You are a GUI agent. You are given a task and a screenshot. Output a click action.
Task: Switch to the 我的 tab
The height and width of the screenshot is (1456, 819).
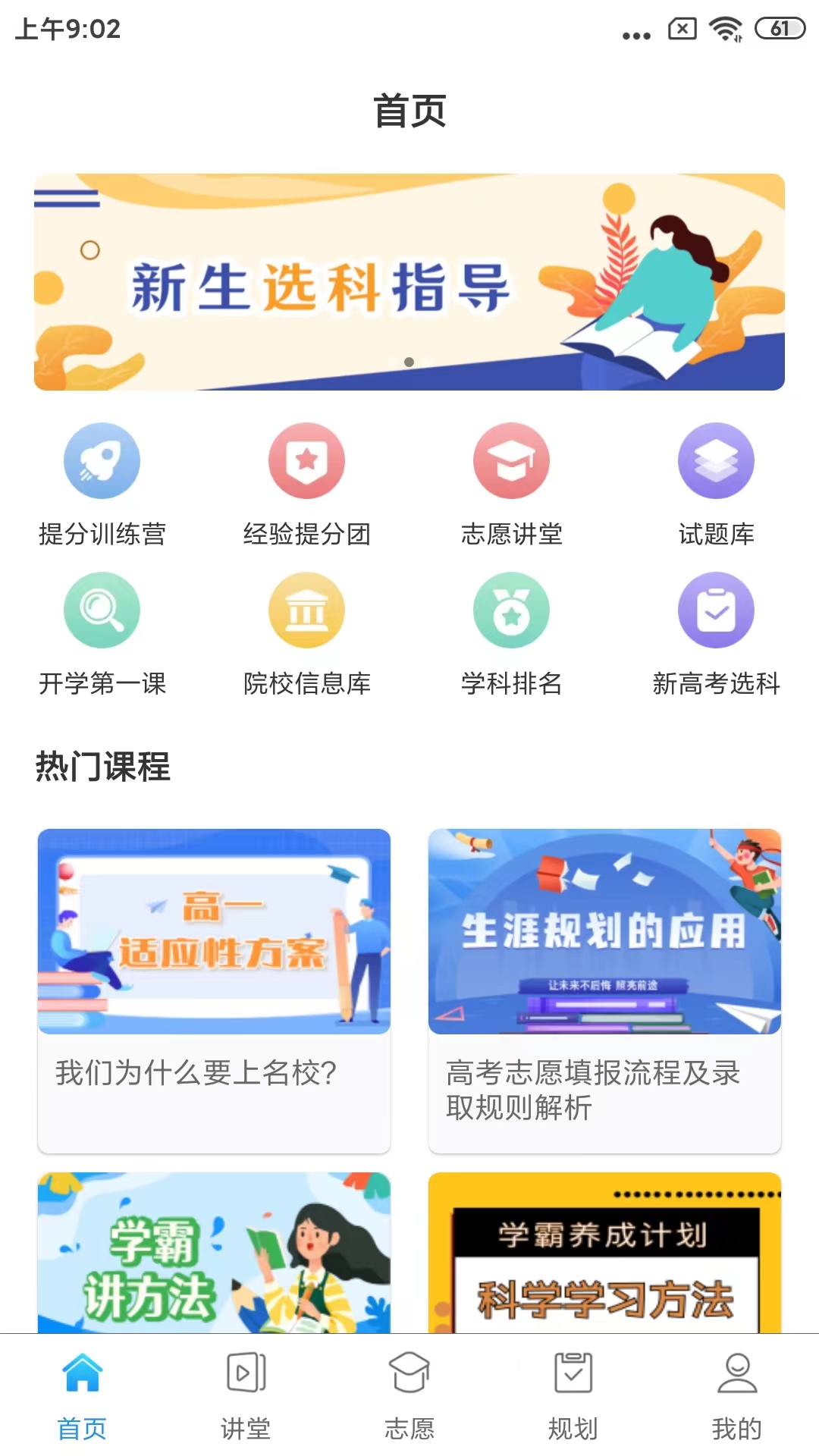click(x=737, y=1395)
